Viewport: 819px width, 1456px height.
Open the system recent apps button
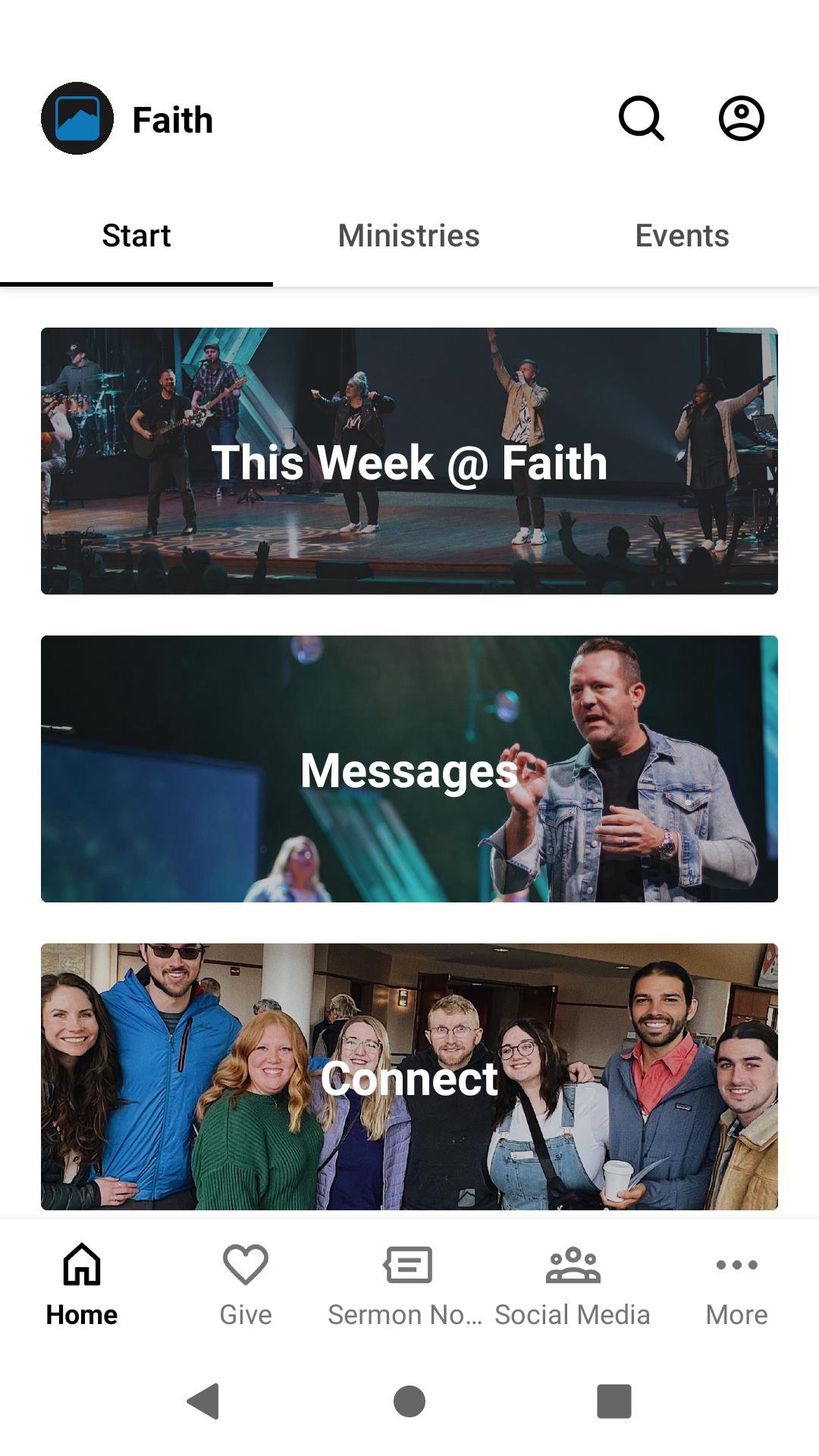(x=614, y=1401)
